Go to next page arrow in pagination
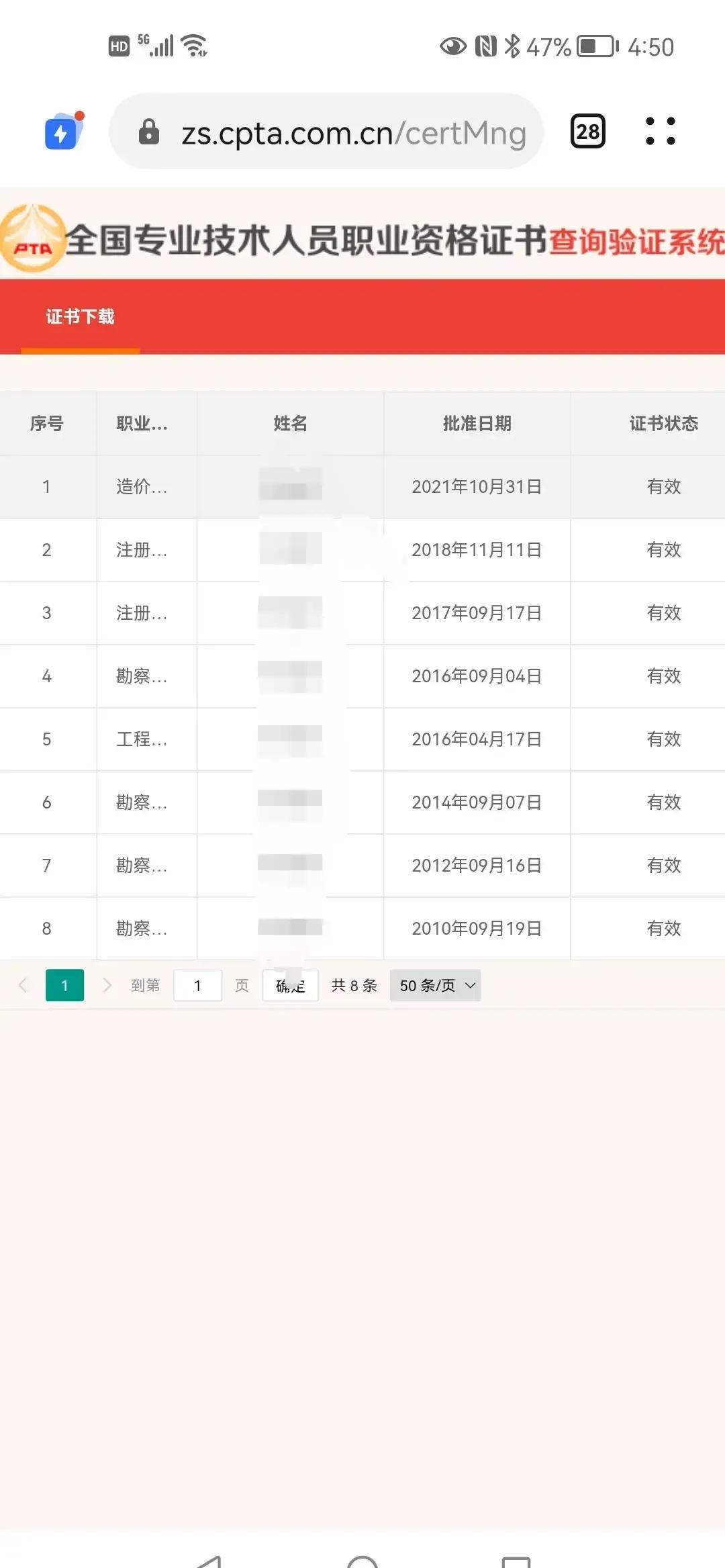Image resolution: width=725 pixels, height=1568 pixels. point(107,985)
